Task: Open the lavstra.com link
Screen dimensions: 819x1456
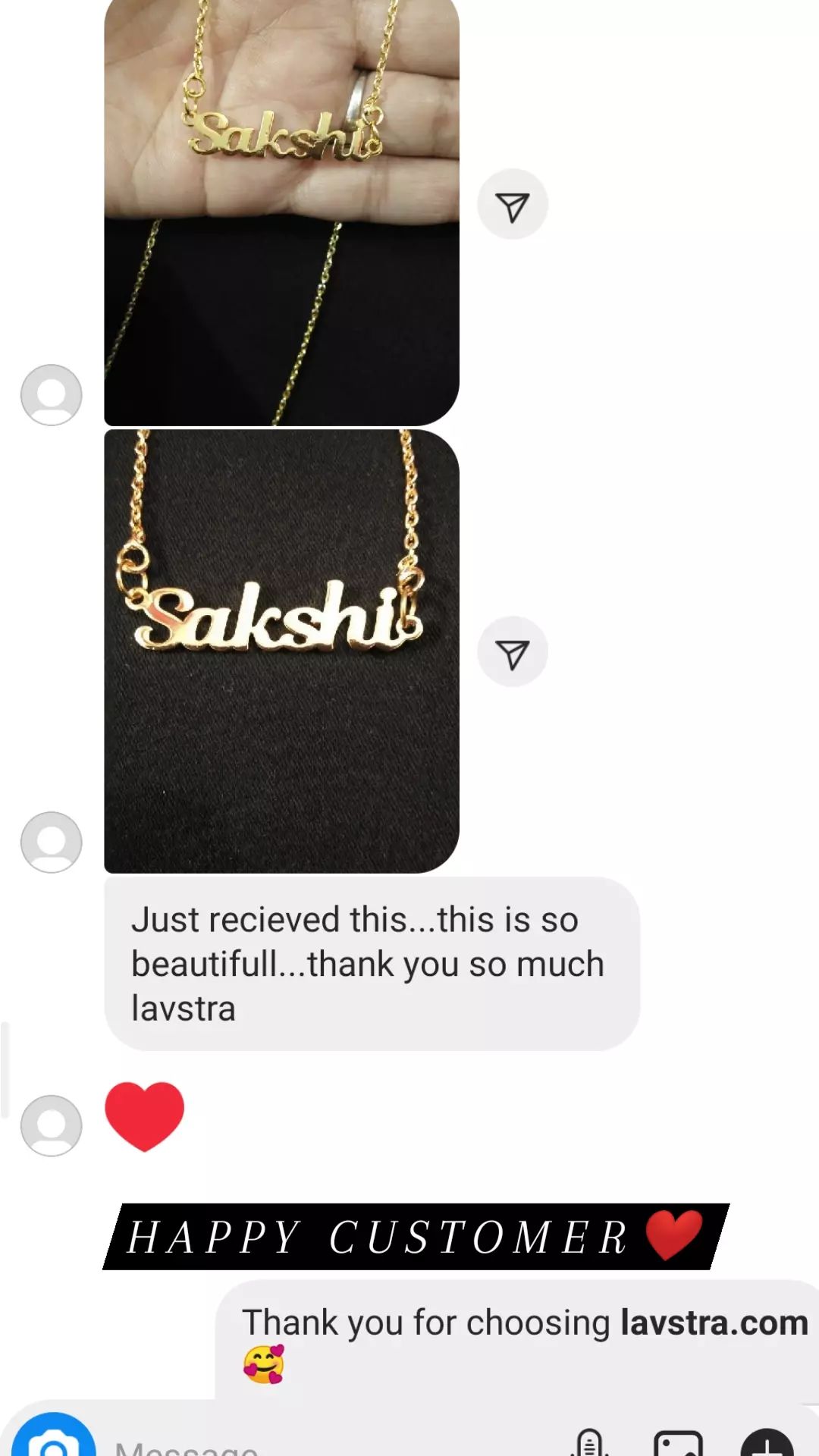Action: (714, 1322)
